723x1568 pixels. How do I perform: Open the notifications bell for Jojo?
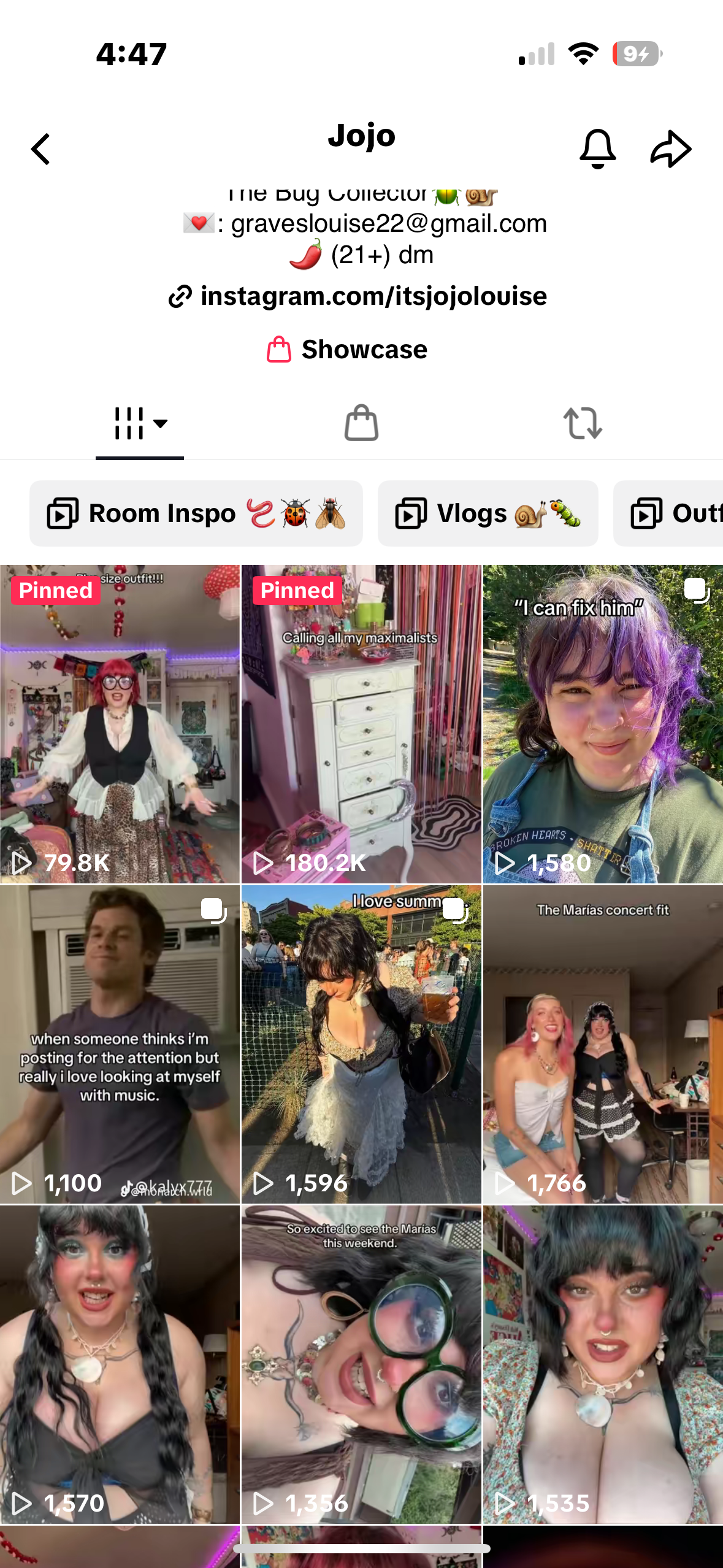point(597,149)
